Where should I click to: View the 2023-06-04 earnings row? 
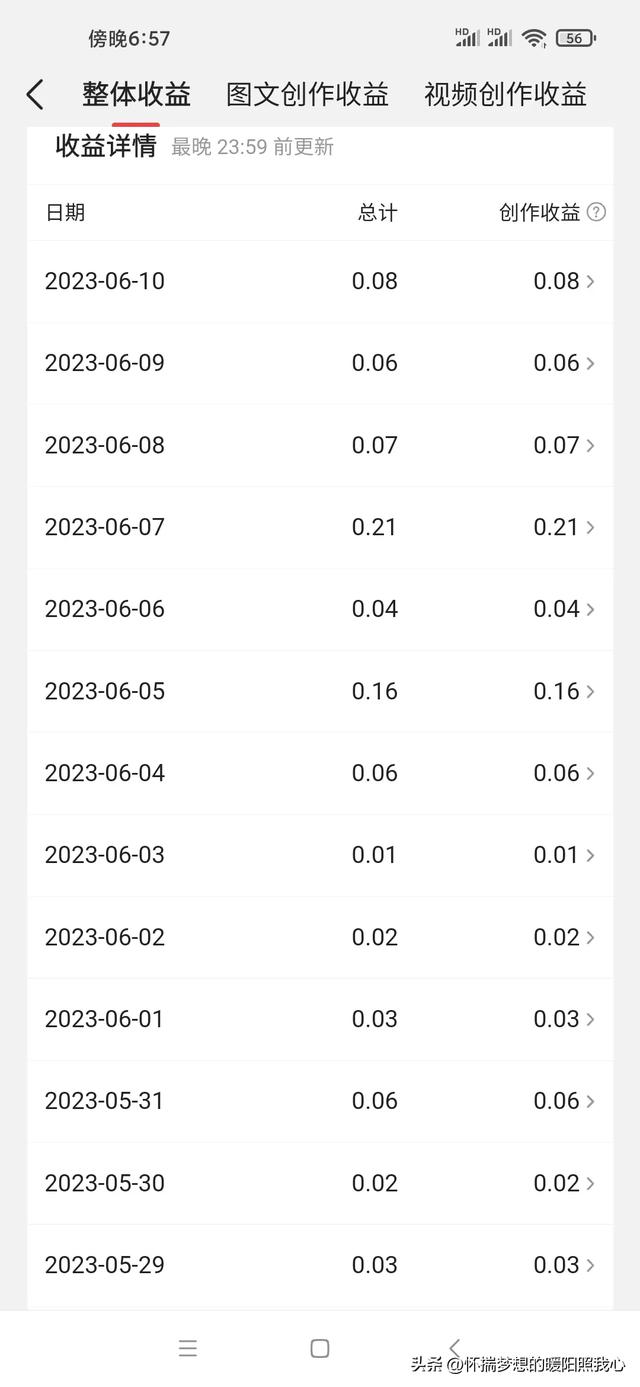click(320, 773)
